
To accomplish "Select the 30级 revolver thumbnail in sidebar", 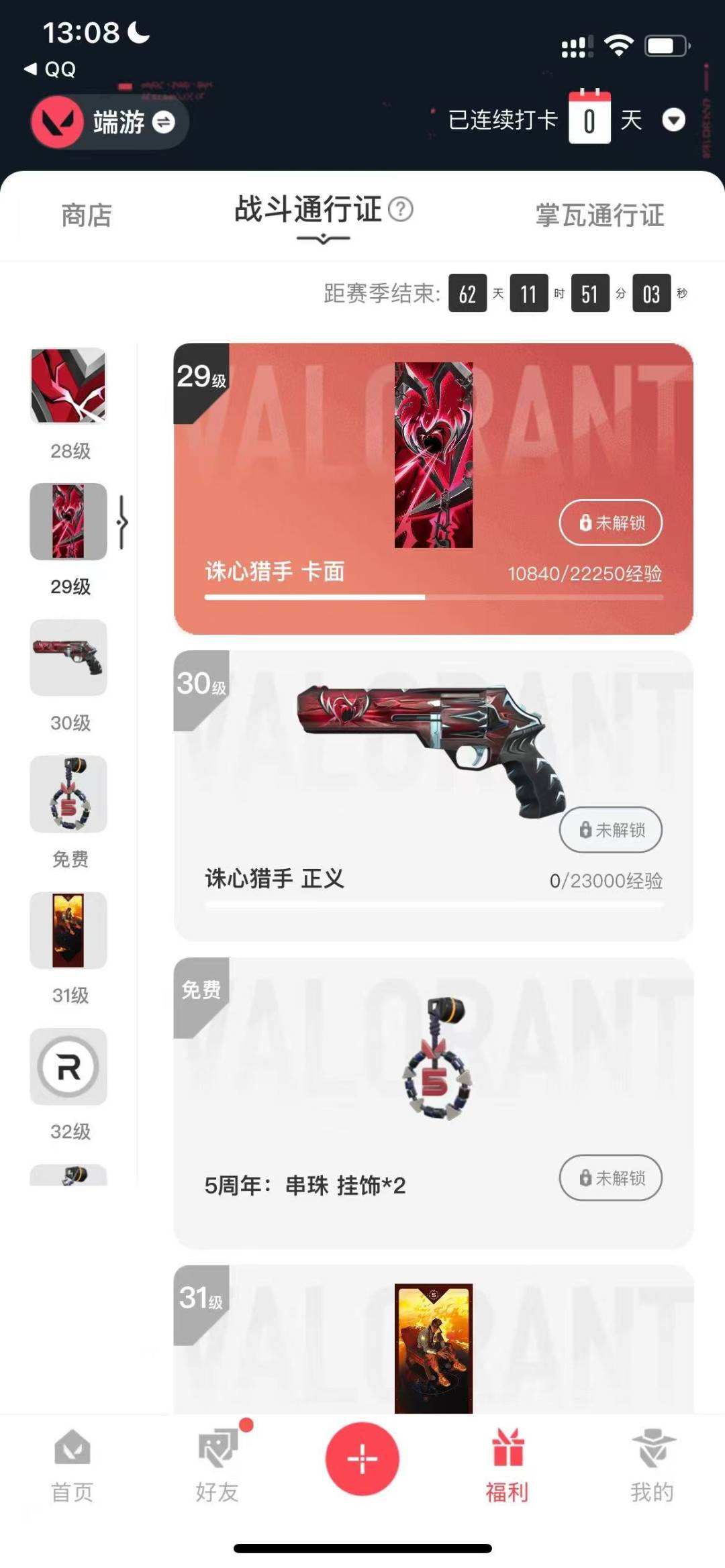I will click(x=68, y=658).
